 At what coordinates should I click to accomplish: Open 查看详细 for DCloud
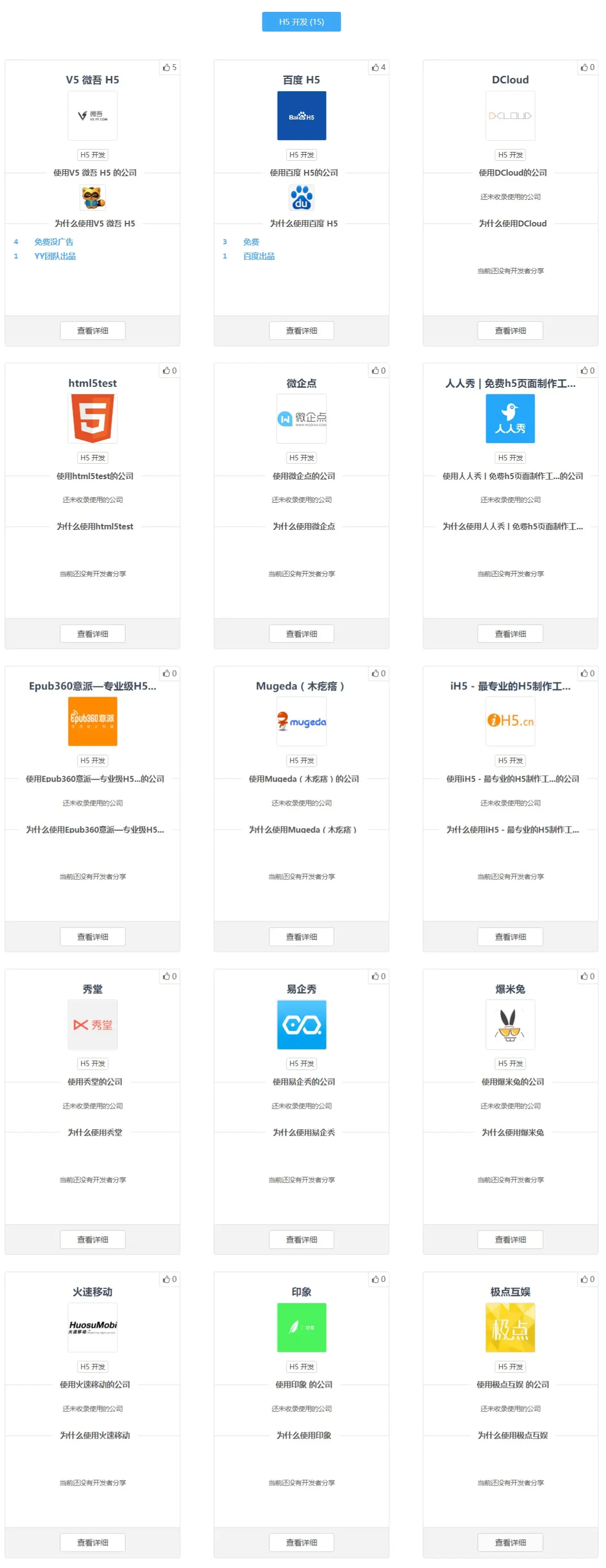pyautogui.click(x=510, y=331)
